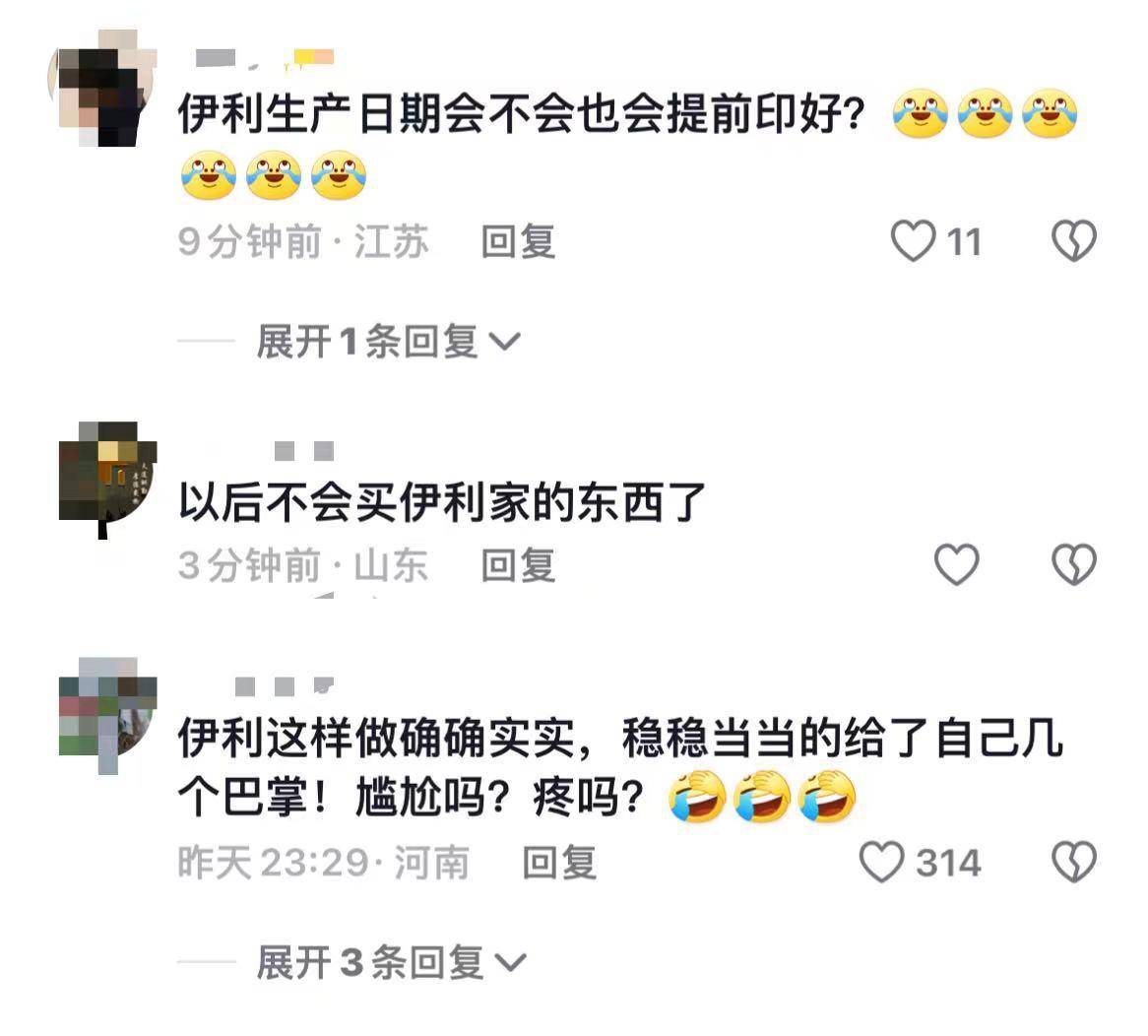Like the Henan comment with 314 likes
Viewport: 1148px width, 1036px height.
click(881, 863)
